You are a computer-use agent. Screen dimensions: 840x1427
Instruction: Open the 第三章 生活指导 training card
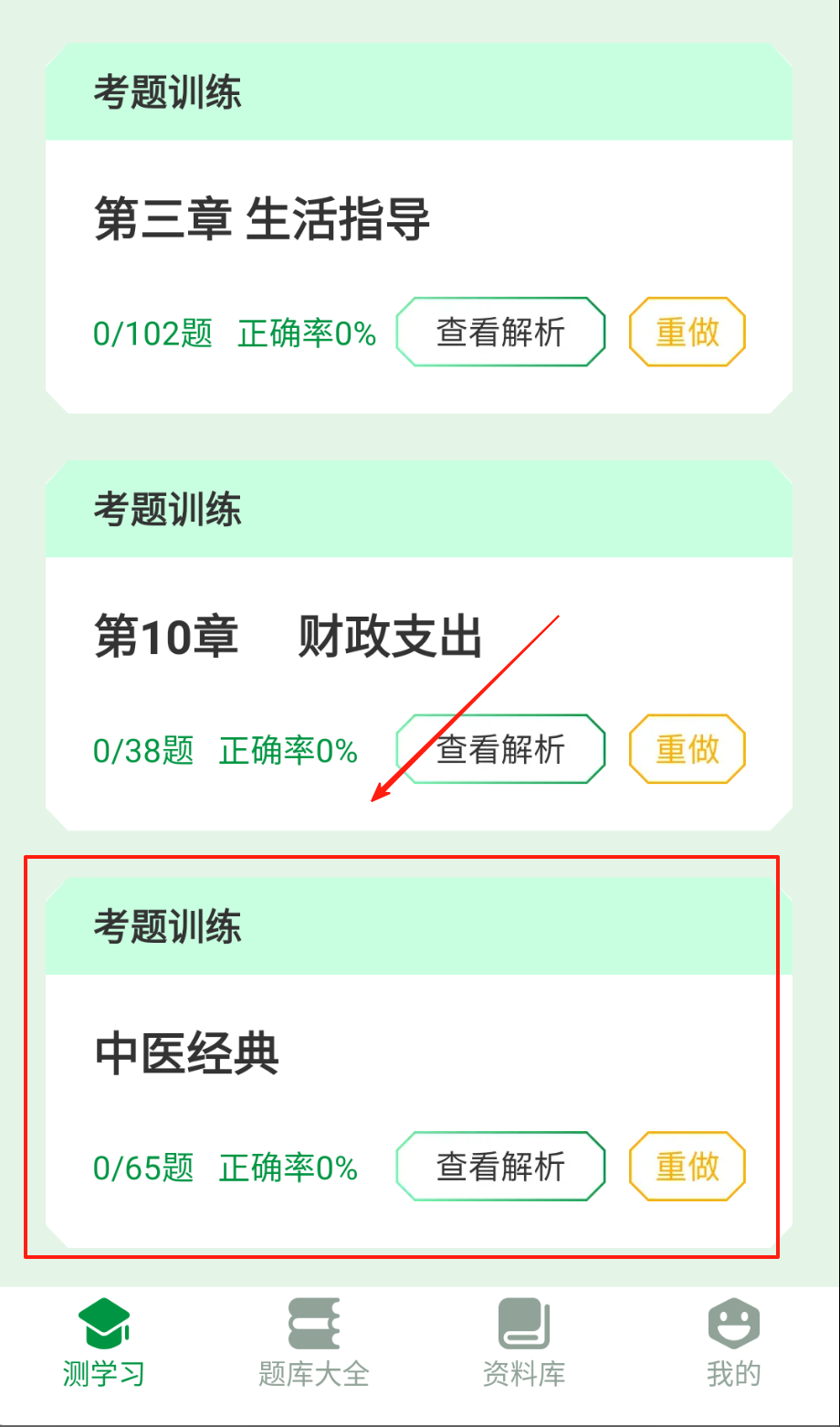pyautogui.click(x=262, y=220)
